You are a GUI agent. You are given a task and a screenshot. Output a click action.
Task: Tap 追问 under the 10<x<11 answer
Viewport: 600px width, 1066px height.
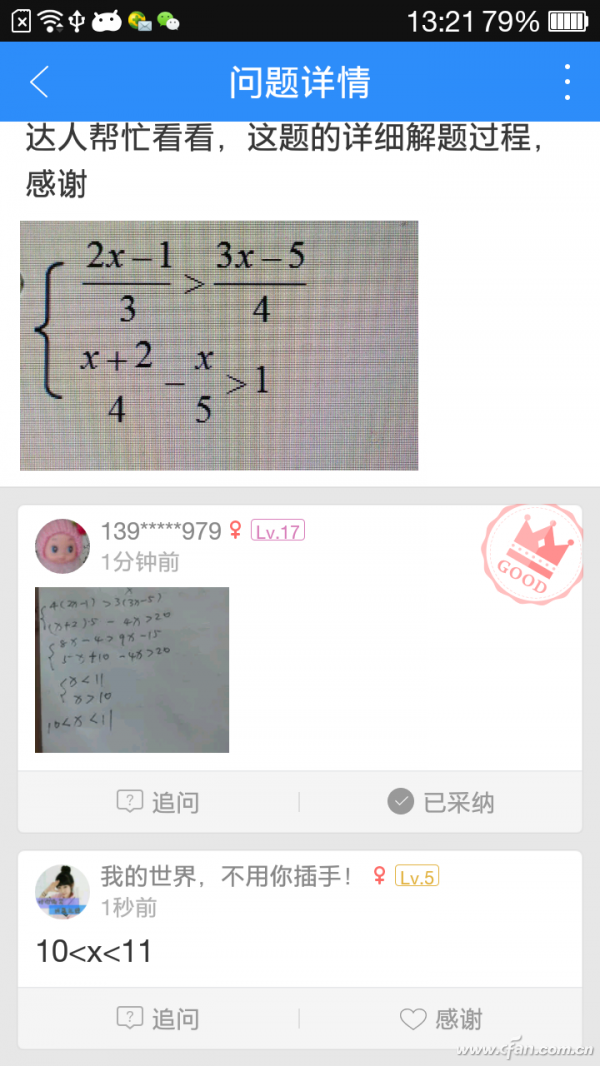(158, 1019)
